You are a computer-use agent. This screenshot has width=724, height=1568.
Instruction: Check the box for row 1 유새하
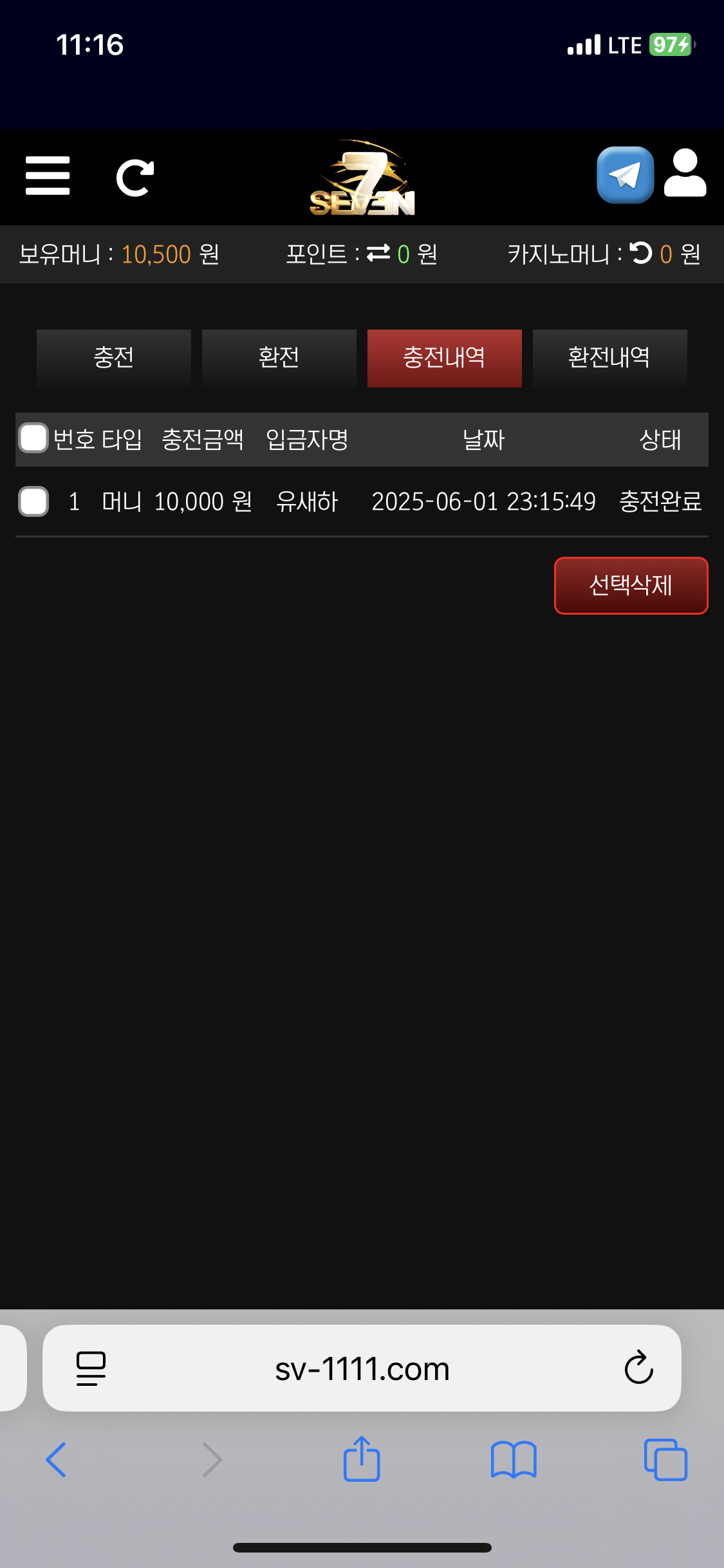pyautogui.click(x=33, y=501)
